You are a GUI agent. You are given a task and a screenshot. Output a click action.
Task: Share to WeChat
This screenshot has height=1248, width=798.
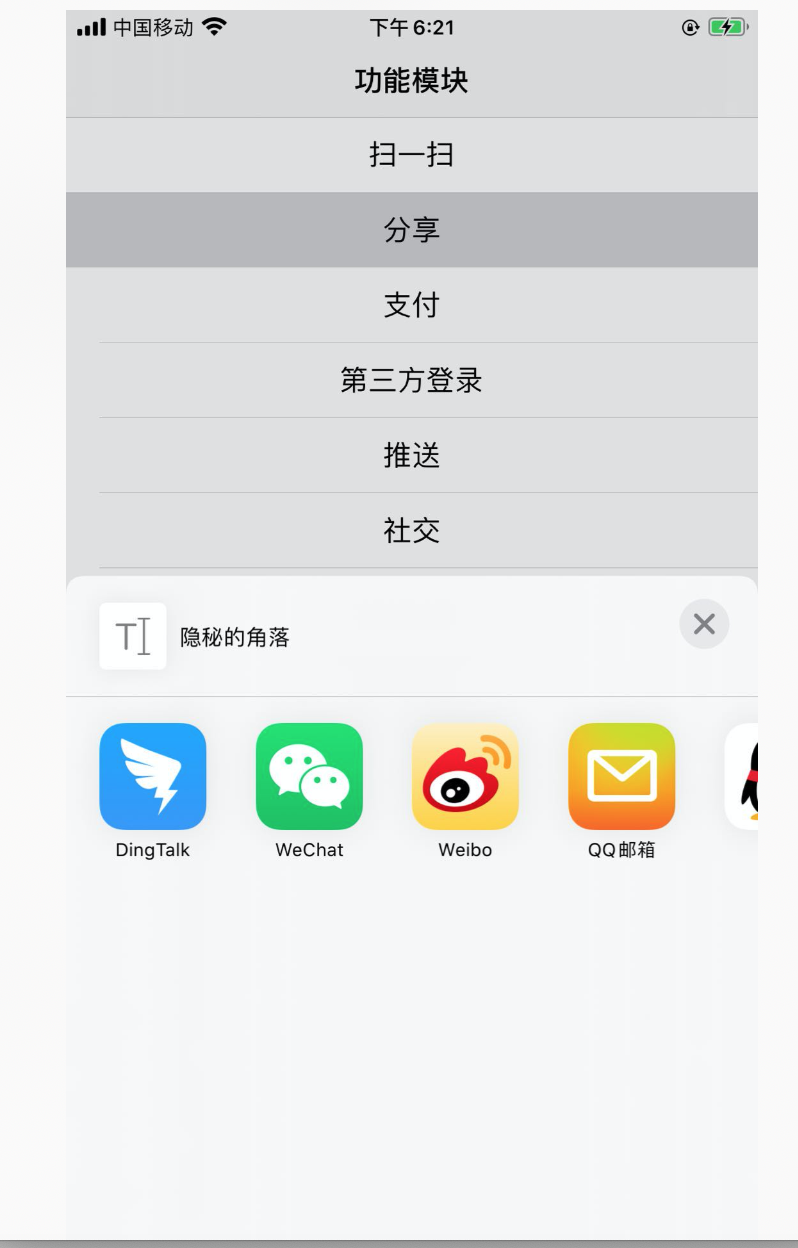[309, 777]
